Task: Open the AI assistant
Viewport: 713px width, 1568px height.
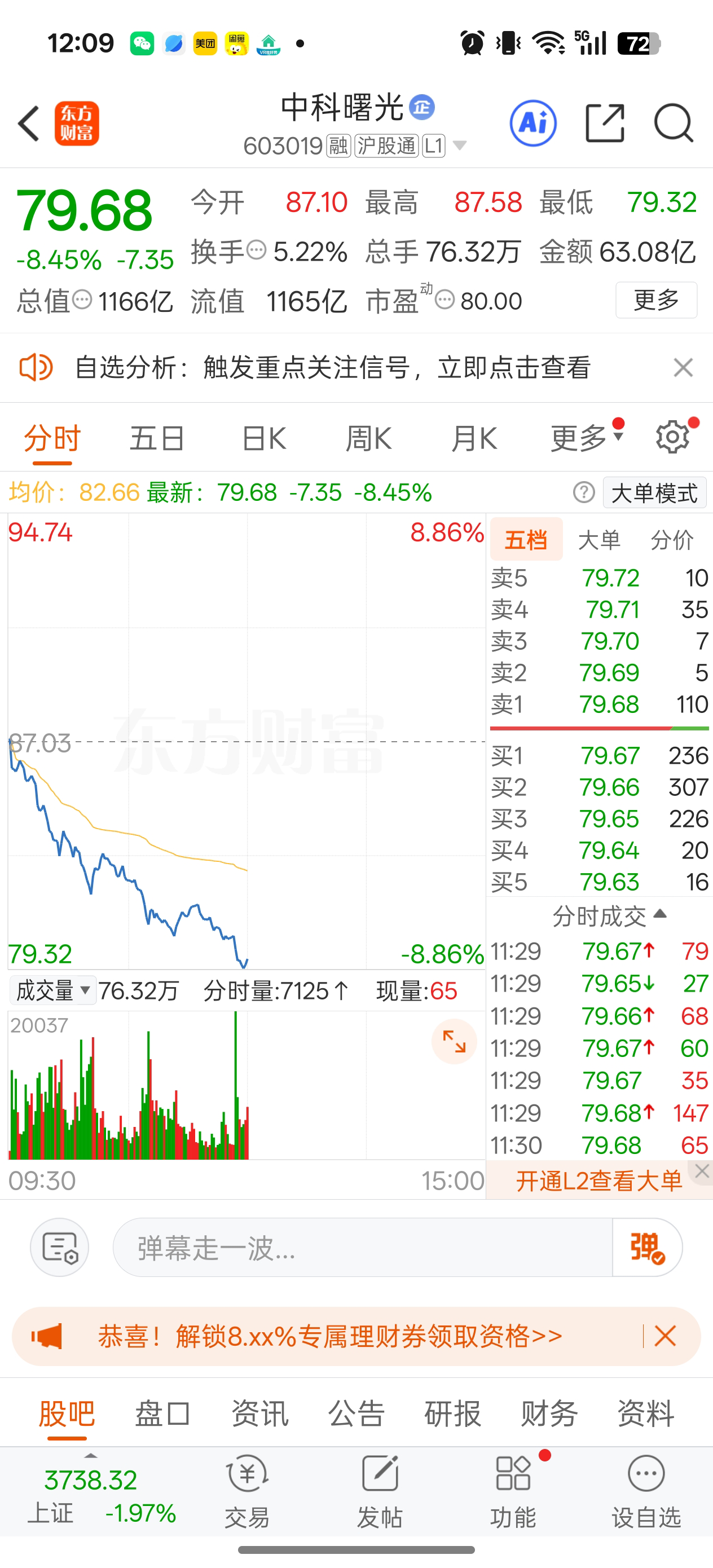Action: [532, 124]
